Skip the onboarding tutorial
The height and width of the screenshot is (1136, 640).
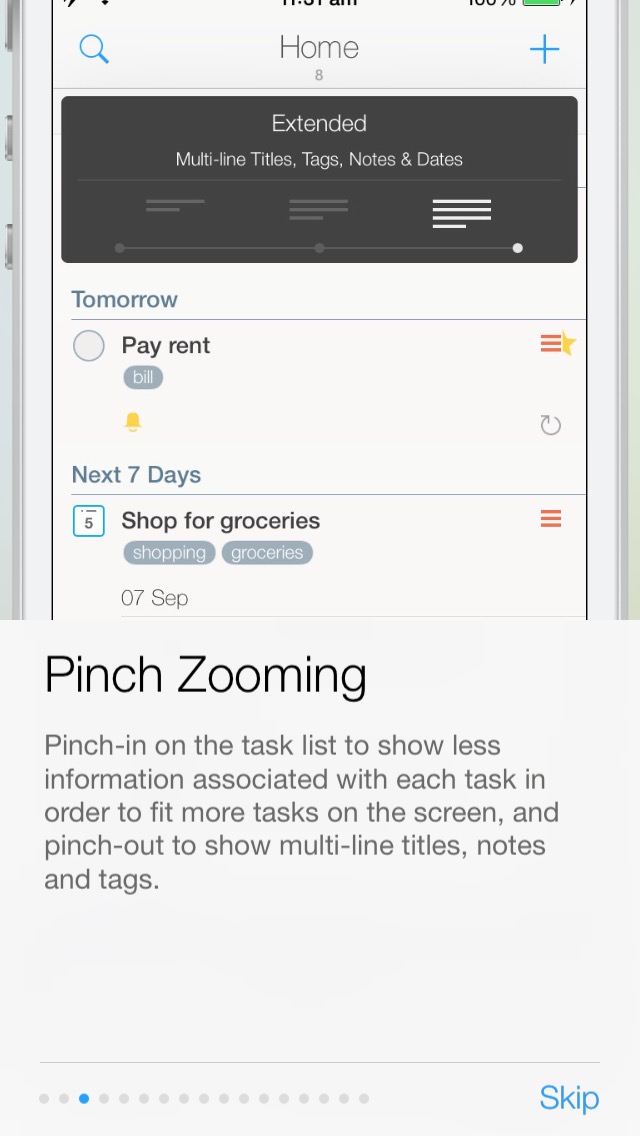(x=569, y=1097)
